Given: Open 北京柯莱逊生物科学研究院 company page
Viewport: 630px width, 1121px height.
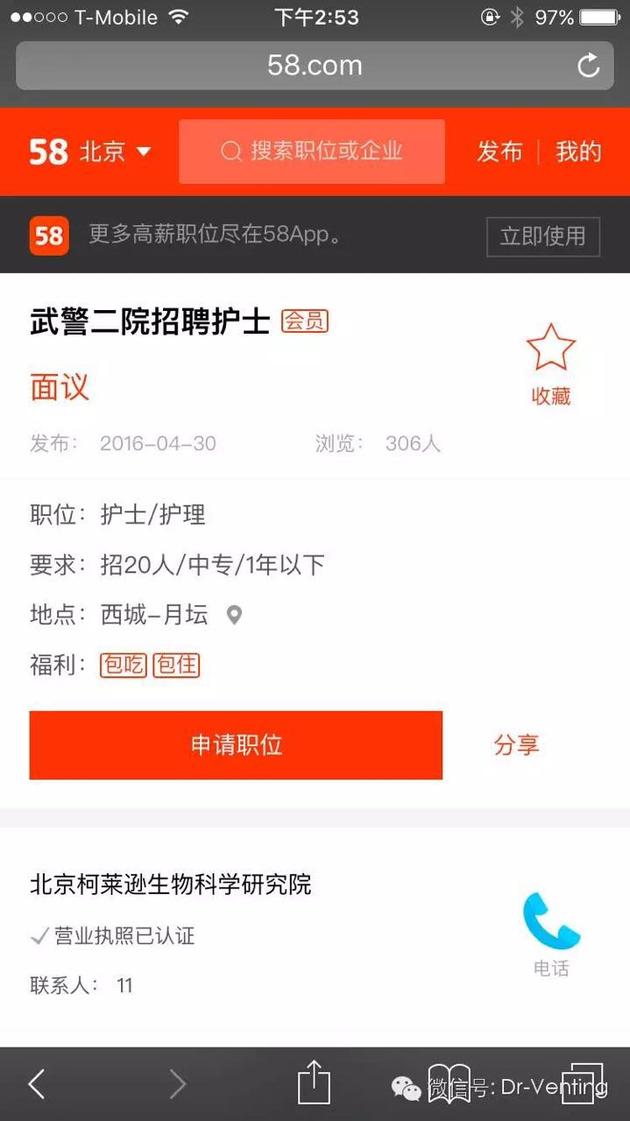Looking at the screenshot, I should coord(171,884).
